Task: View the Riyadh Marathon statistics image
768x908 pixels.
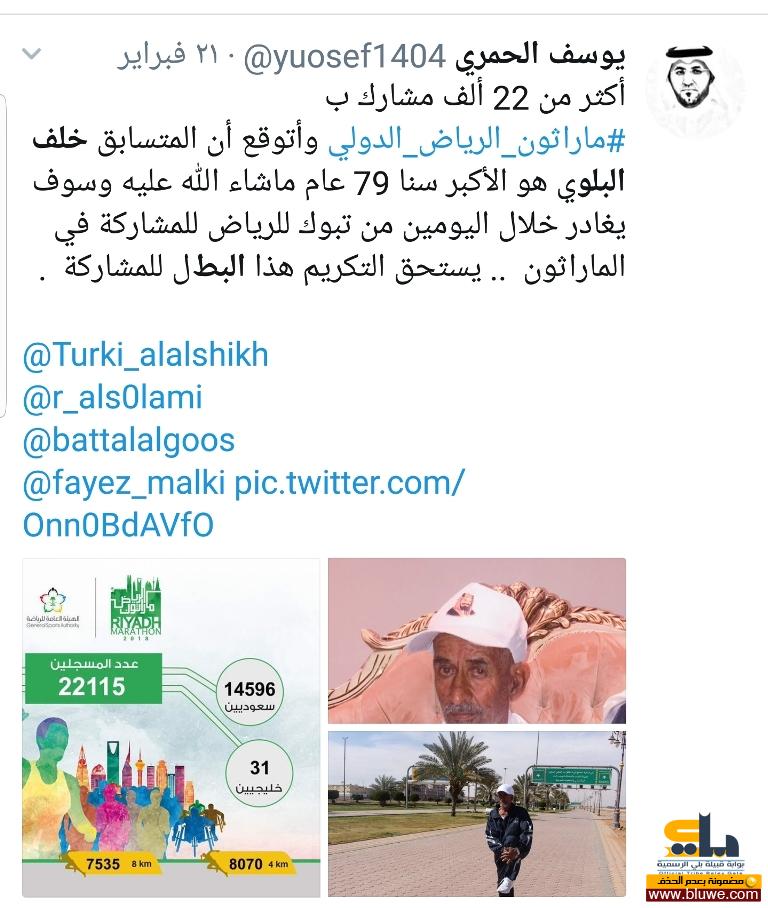Action: (171, 727)
